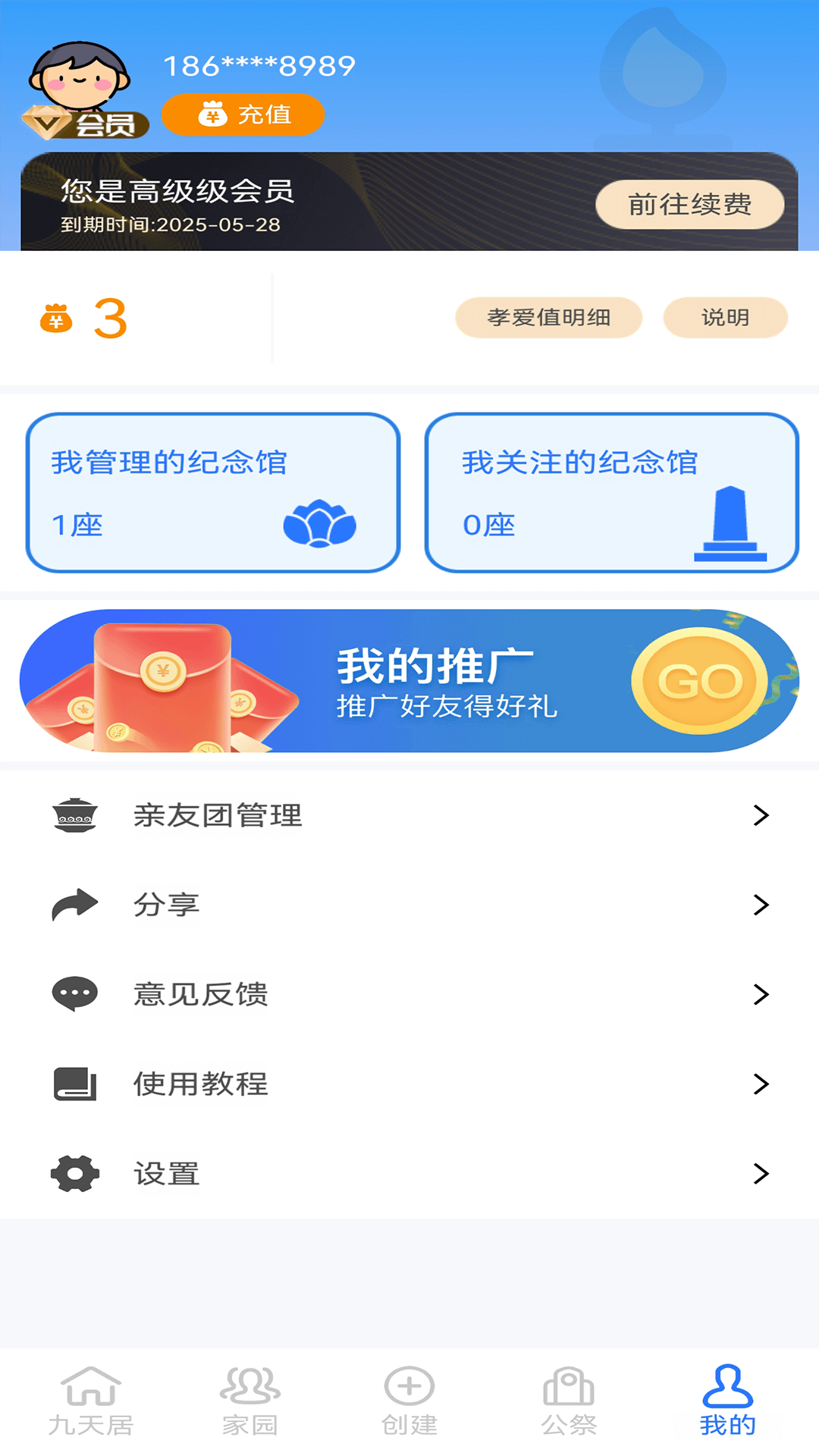The image size is (819, 1456).
Task: Select the lotus icon in 我管理的纪念馆 card
Action: (318, 523)
